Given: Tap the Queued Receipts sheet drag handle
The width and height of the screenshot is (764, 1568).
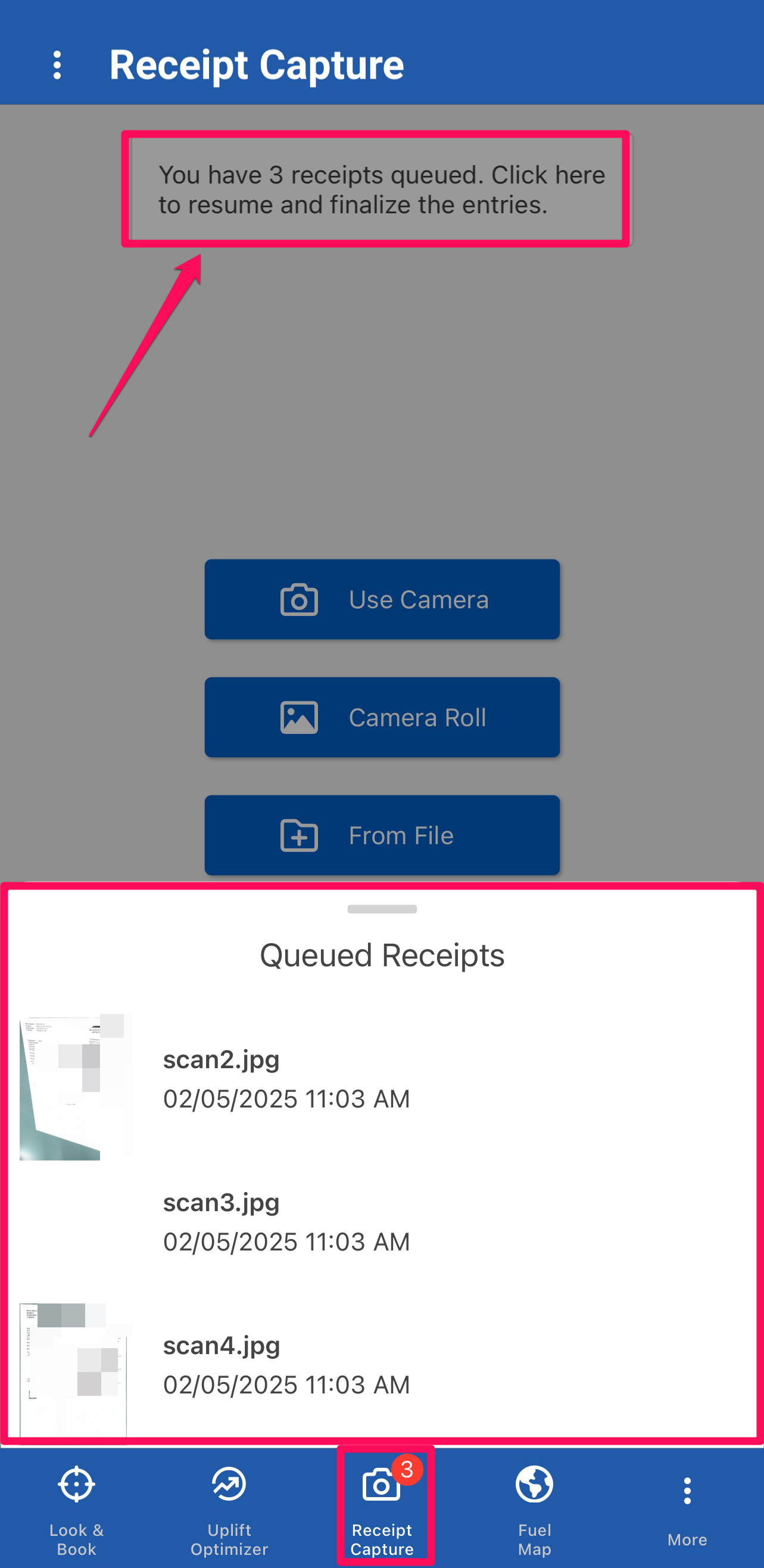Looking at the screenshot, I should (x=382, y=909).
